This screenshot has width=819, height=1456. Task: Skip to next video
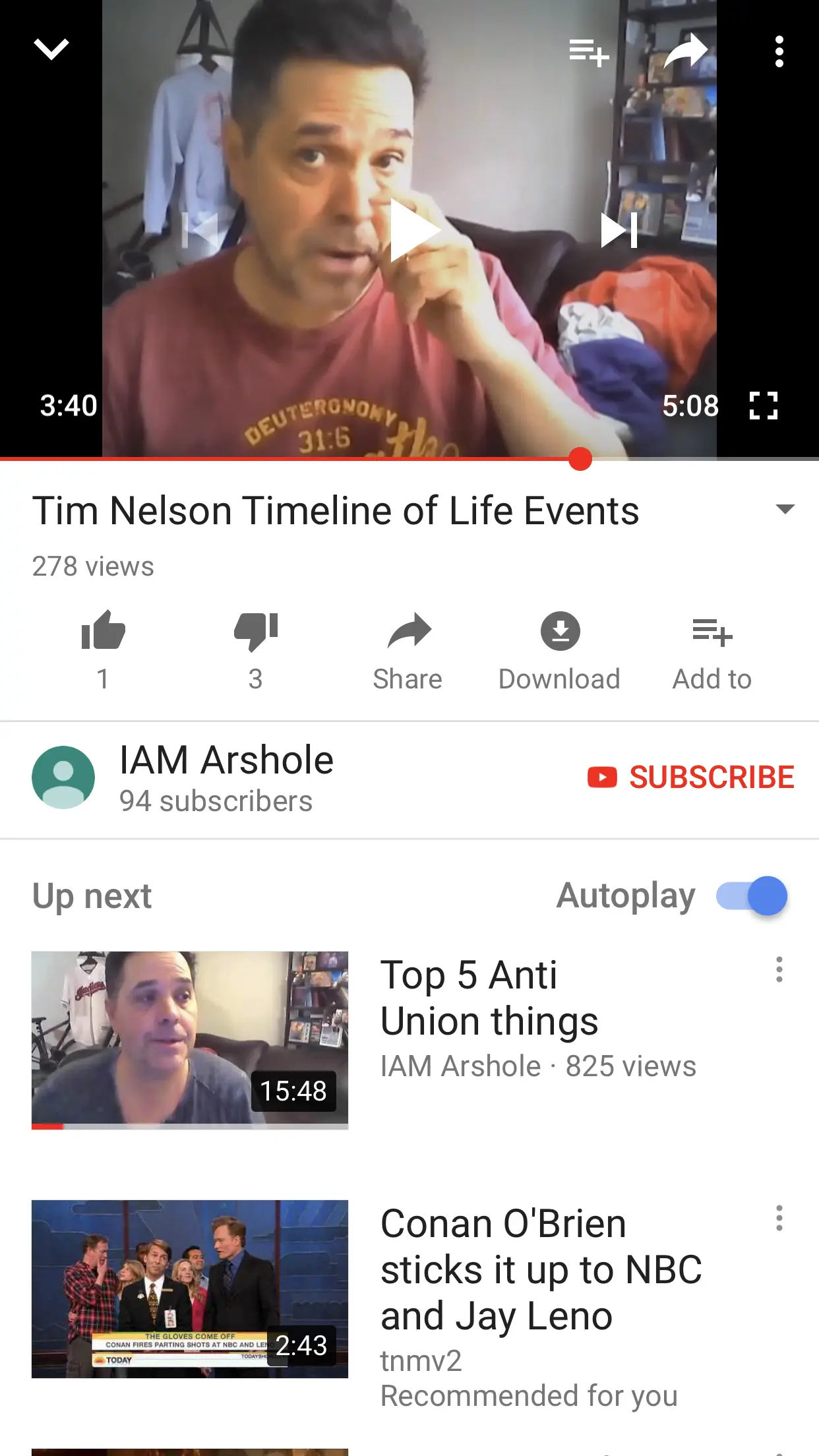[619, 230]
